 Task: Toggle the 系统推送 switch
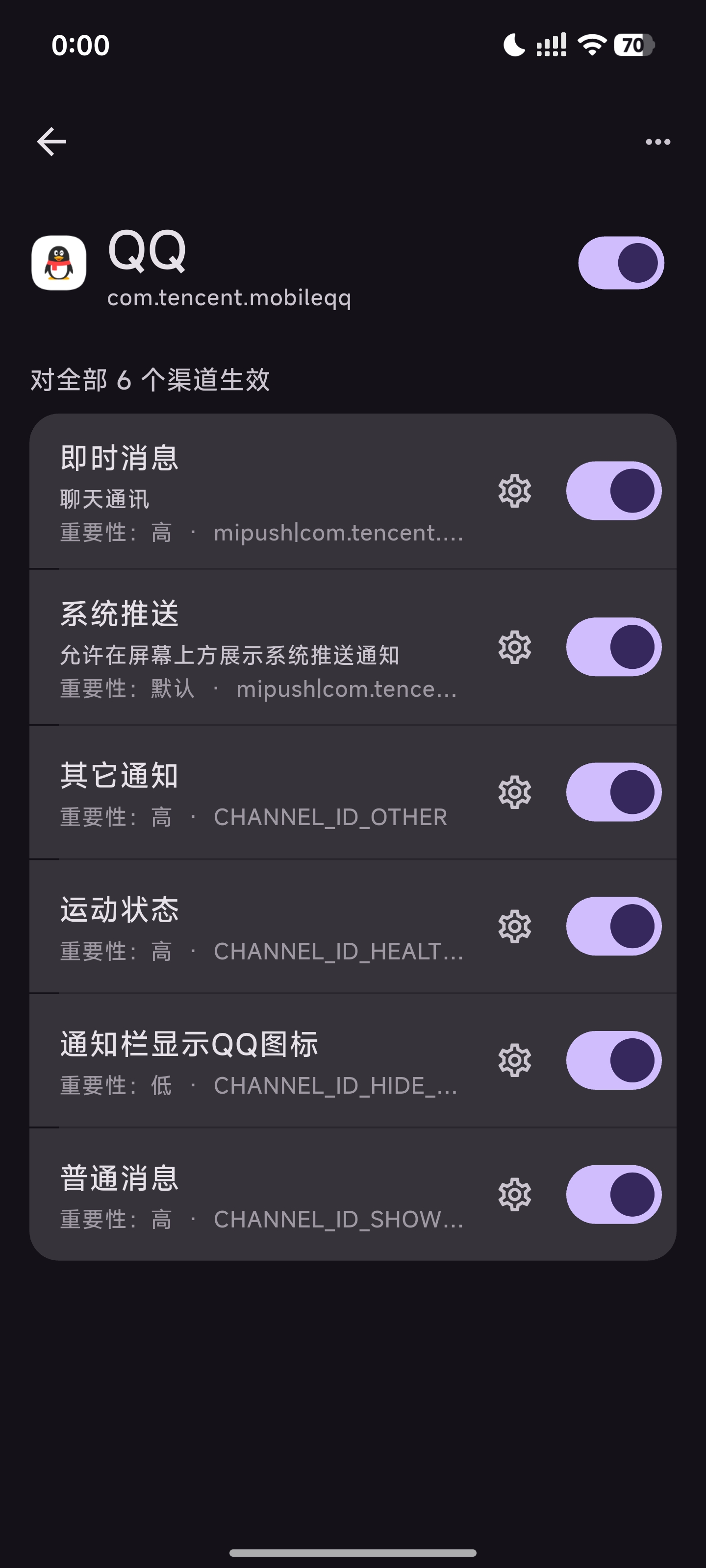click(613, 648)
